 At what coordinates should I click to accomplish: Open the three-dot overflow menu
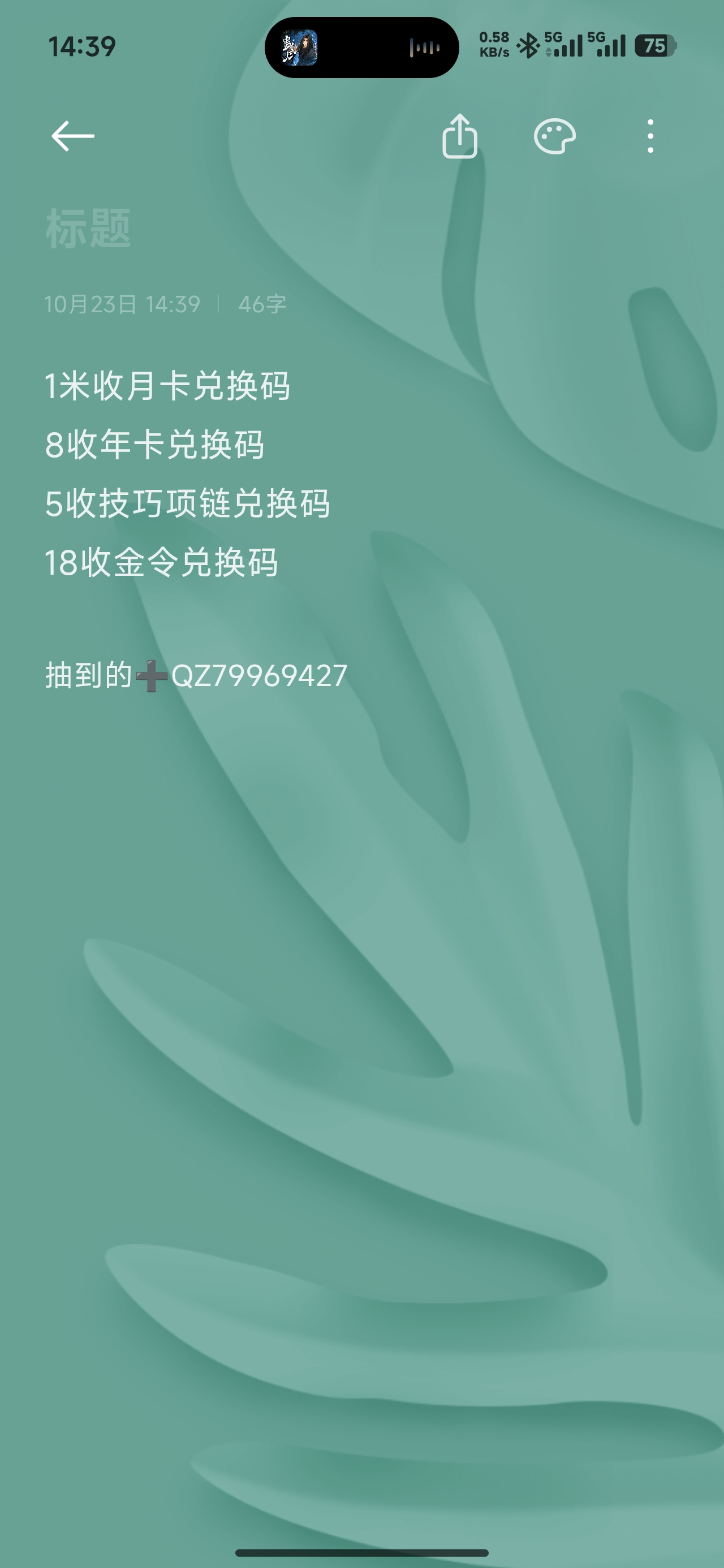(650, 136)
